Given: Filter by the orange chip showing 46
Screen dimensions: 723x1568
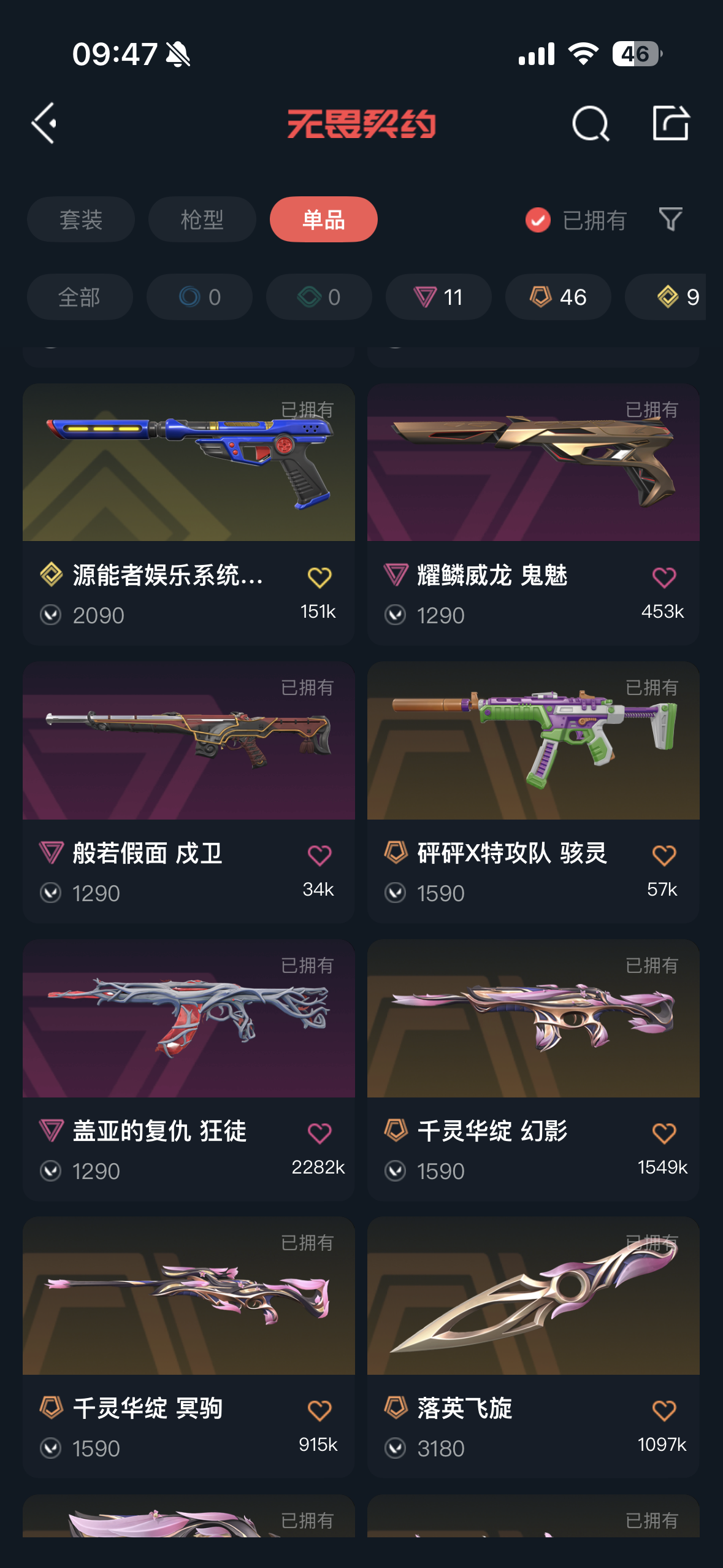Looking at the screenshot, I should 558,297.
